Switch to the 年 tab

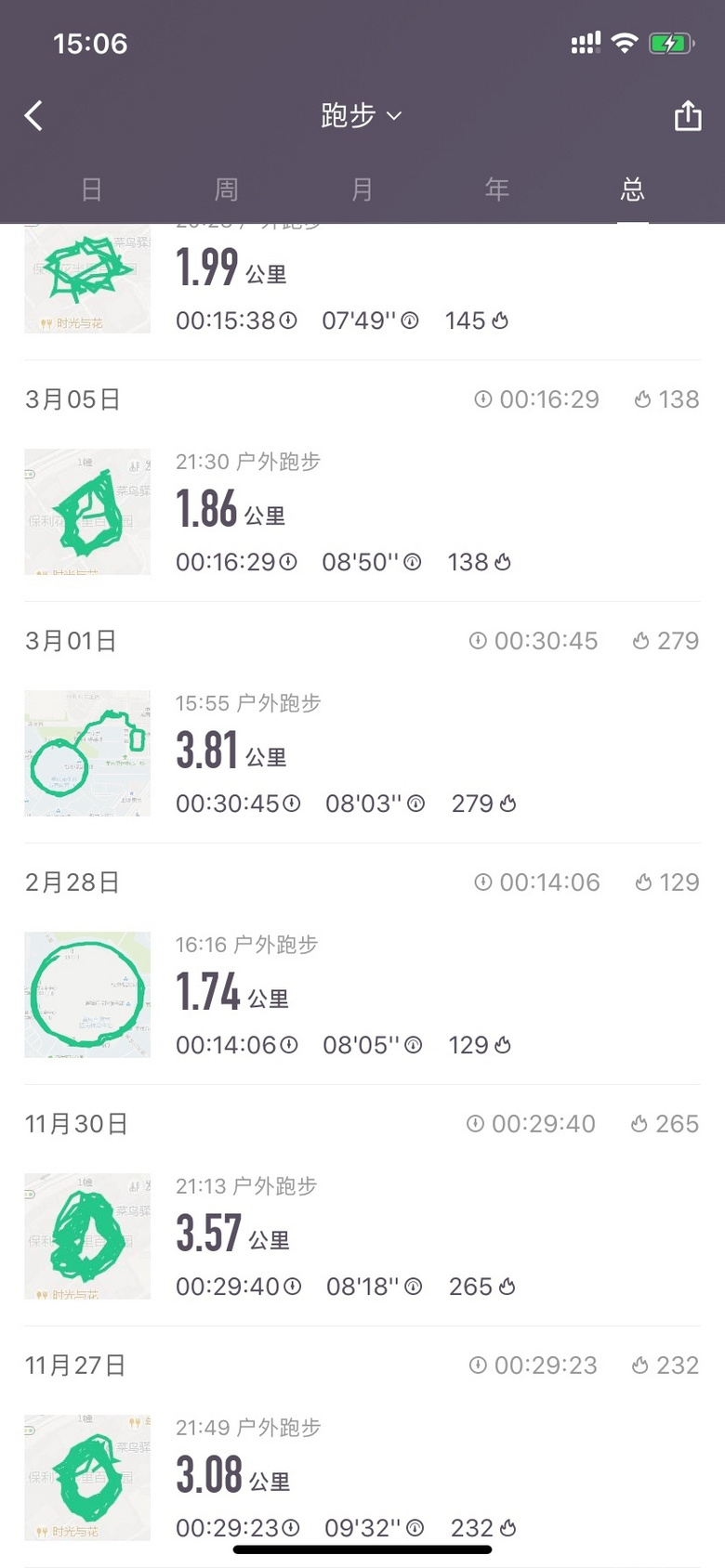497,189
